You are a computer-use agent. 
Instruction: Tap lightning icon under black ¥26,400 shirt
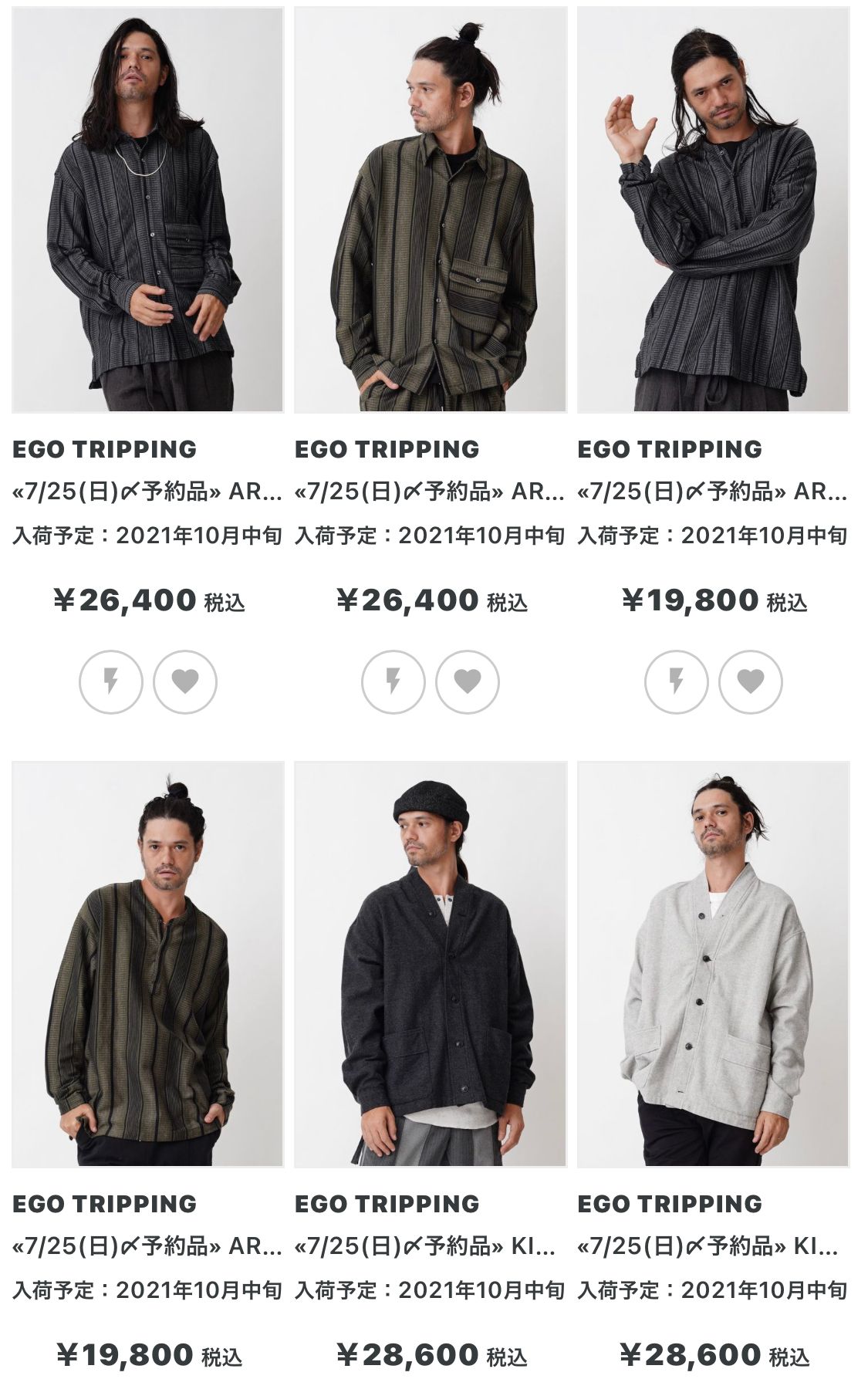pos(111,681)
